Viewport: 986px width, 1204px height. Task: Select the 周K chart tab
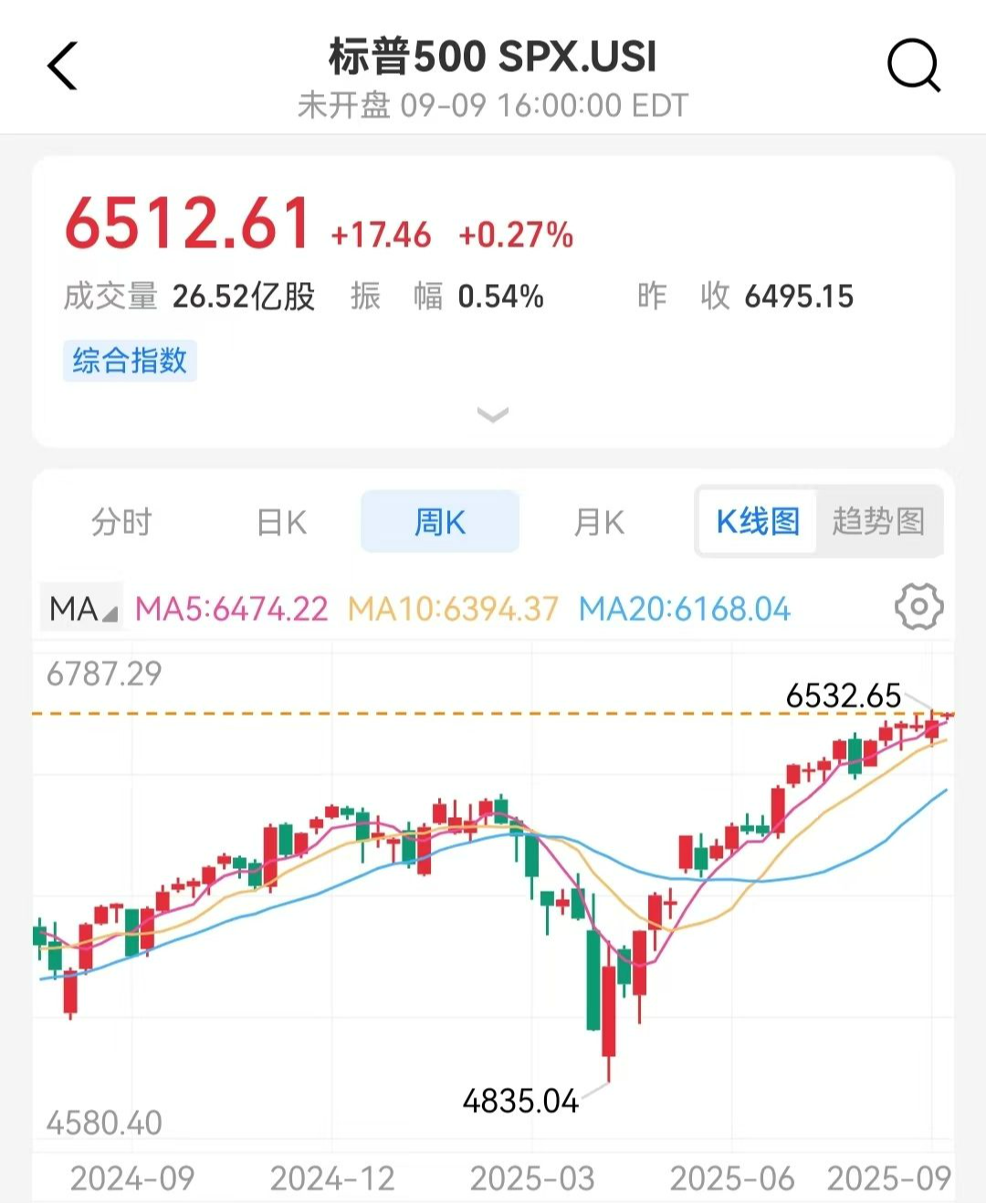click(x=440, y=522)
